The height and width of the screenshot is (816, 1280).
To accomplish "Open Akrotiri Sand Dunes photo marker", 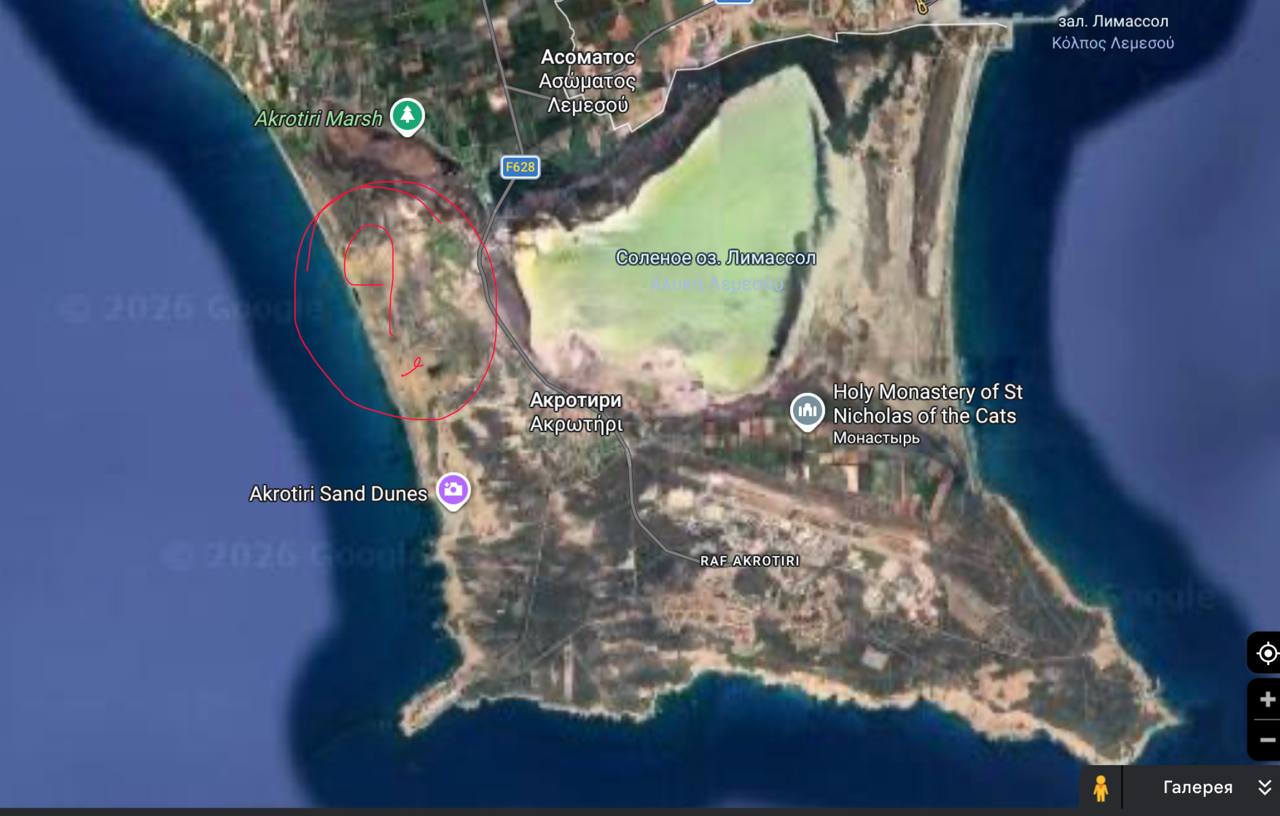I will click(x=453, y=490).
